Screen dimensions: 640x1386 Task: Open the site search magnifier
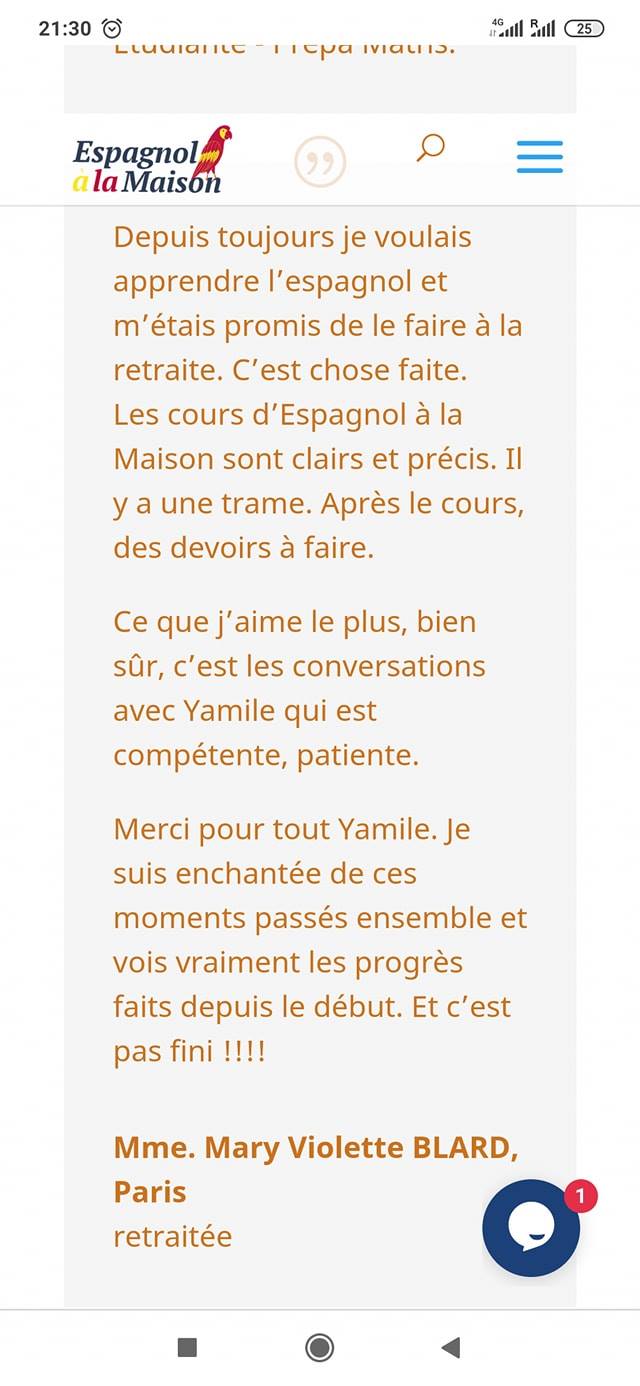pos(430,148)
